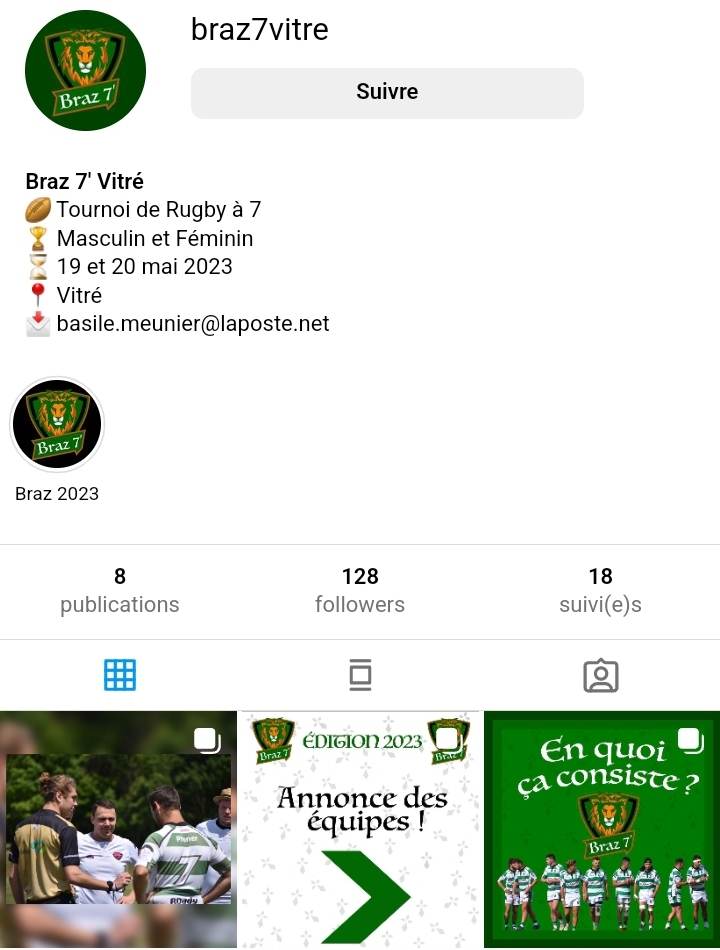Switch to the tagged photos tab
This screenshot has height=950, width=720.
point(600,676)
